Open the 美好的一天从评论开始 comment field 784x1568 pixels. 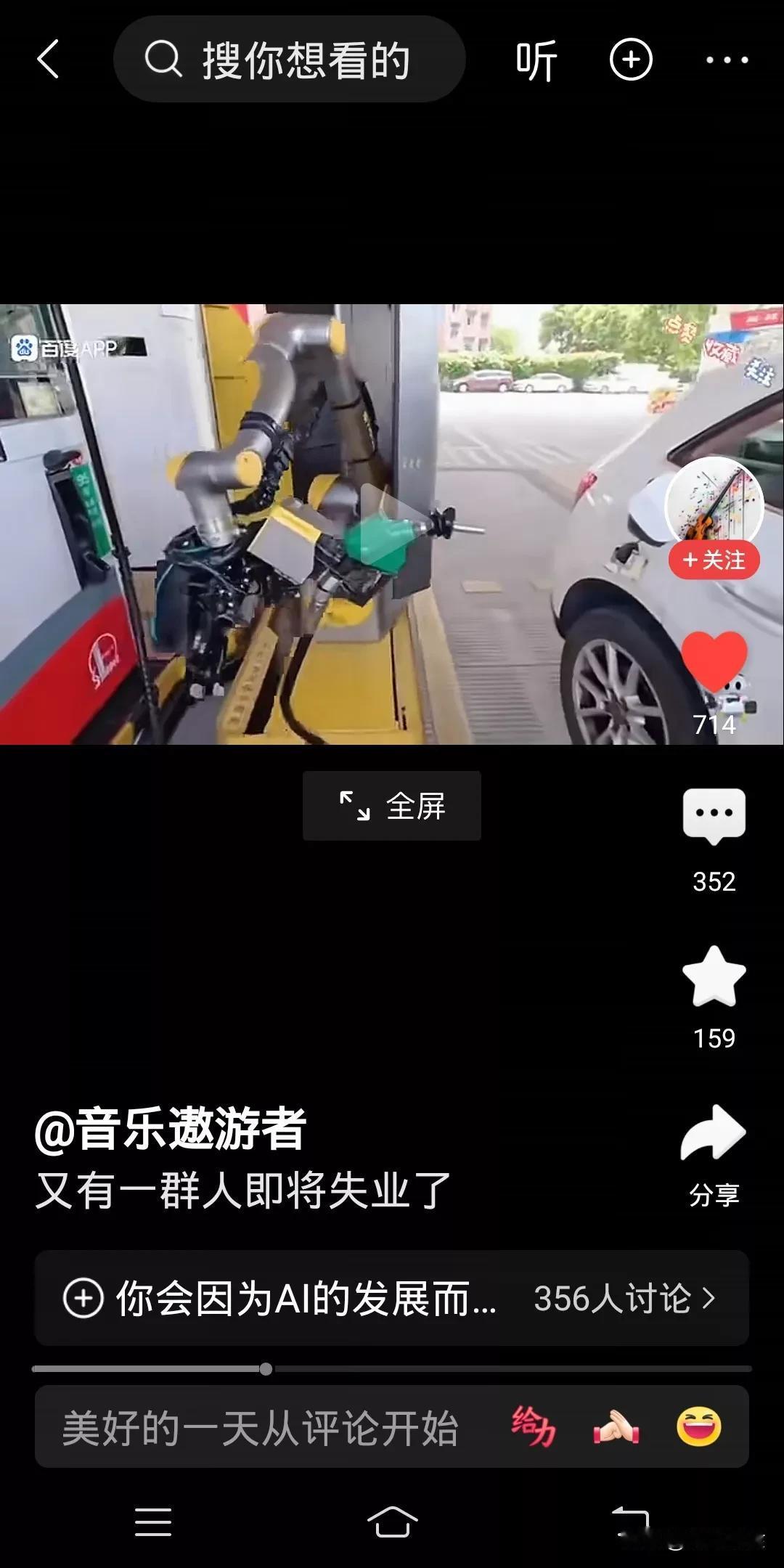[261, 1428]
